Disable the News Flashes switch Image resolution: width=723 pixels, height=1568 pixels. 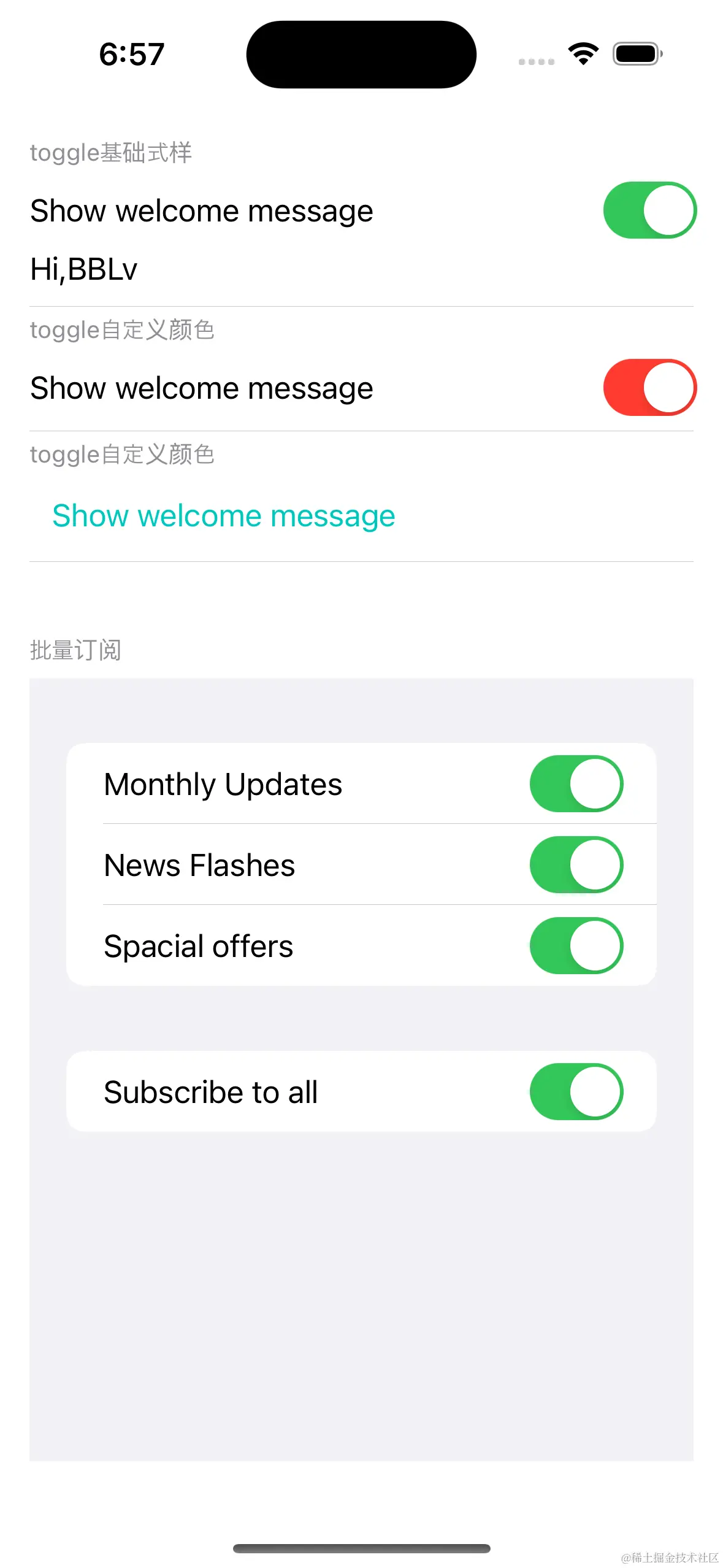tap(576, 865)
